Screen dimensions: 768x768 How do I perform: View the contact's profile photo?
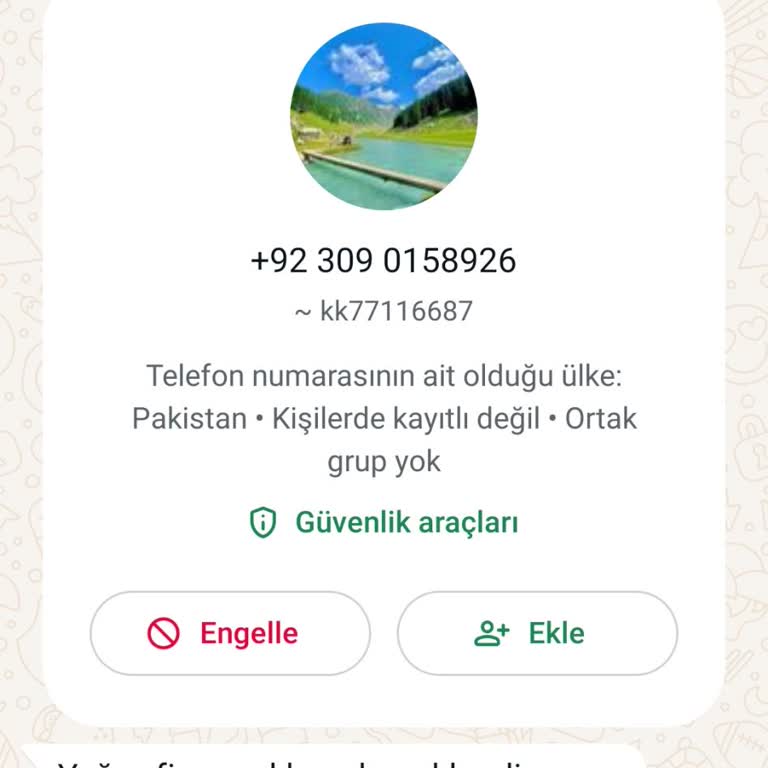384,116
